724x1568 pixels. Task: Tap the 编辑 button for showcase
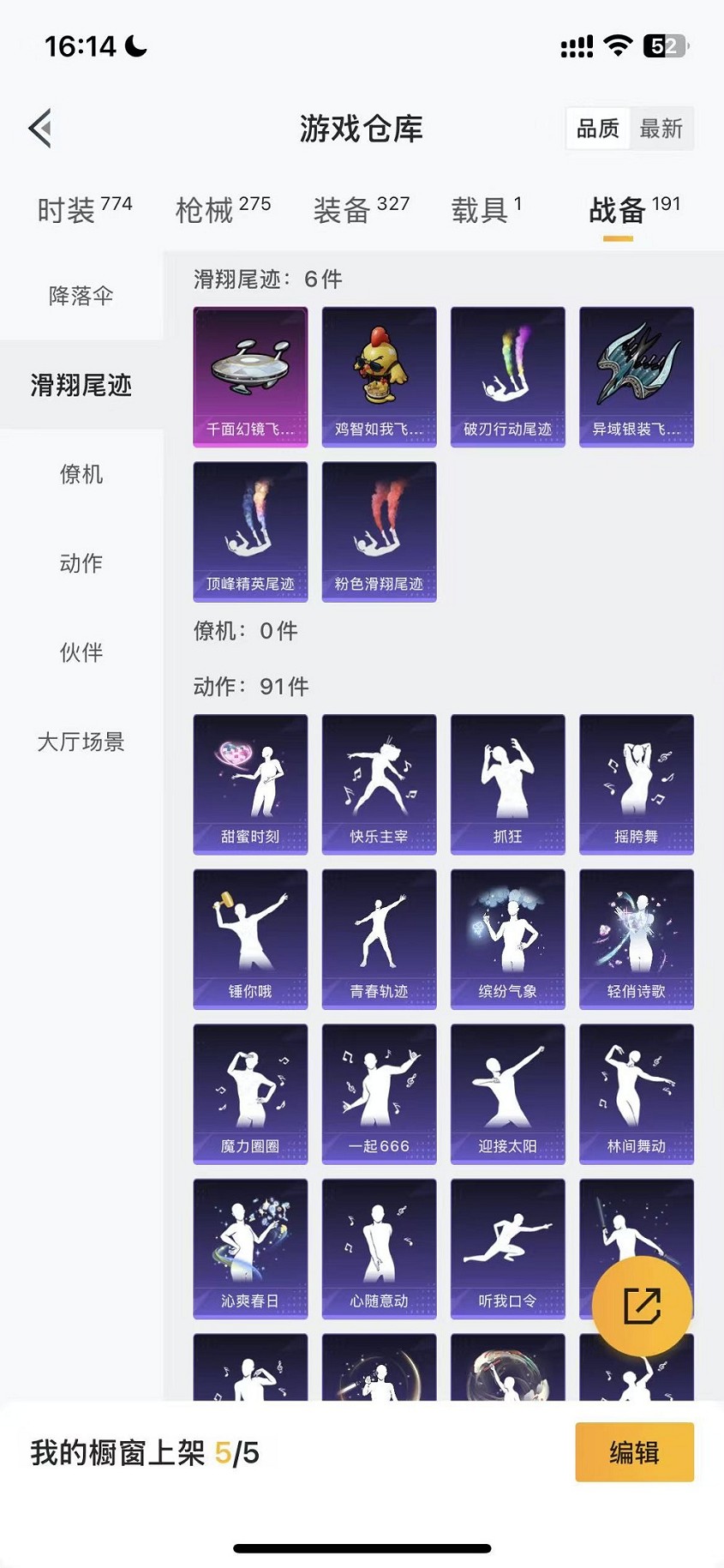(x=634, y=1452)
